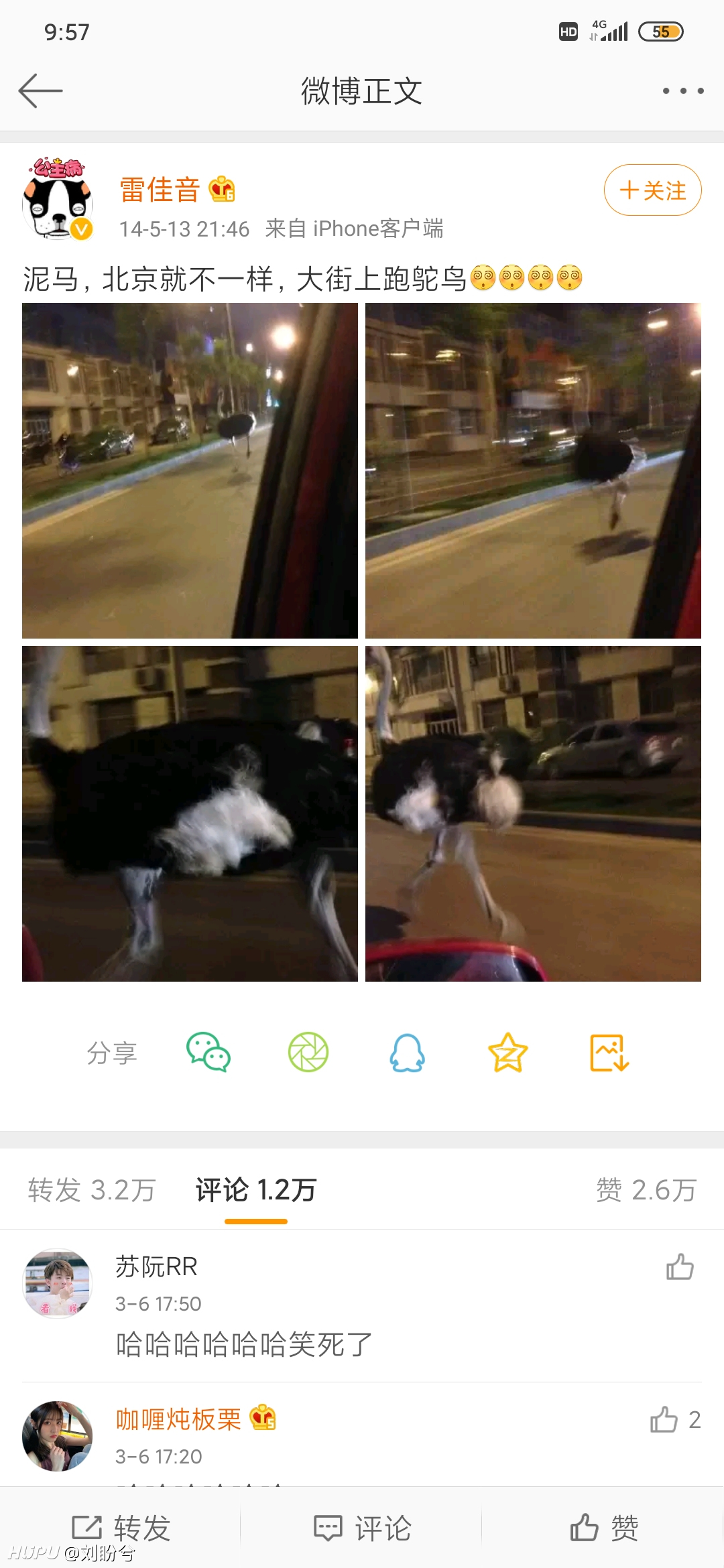724x1568 pixels.
Task: Tap 赞 in the bottom bar
Action: 603,1528
